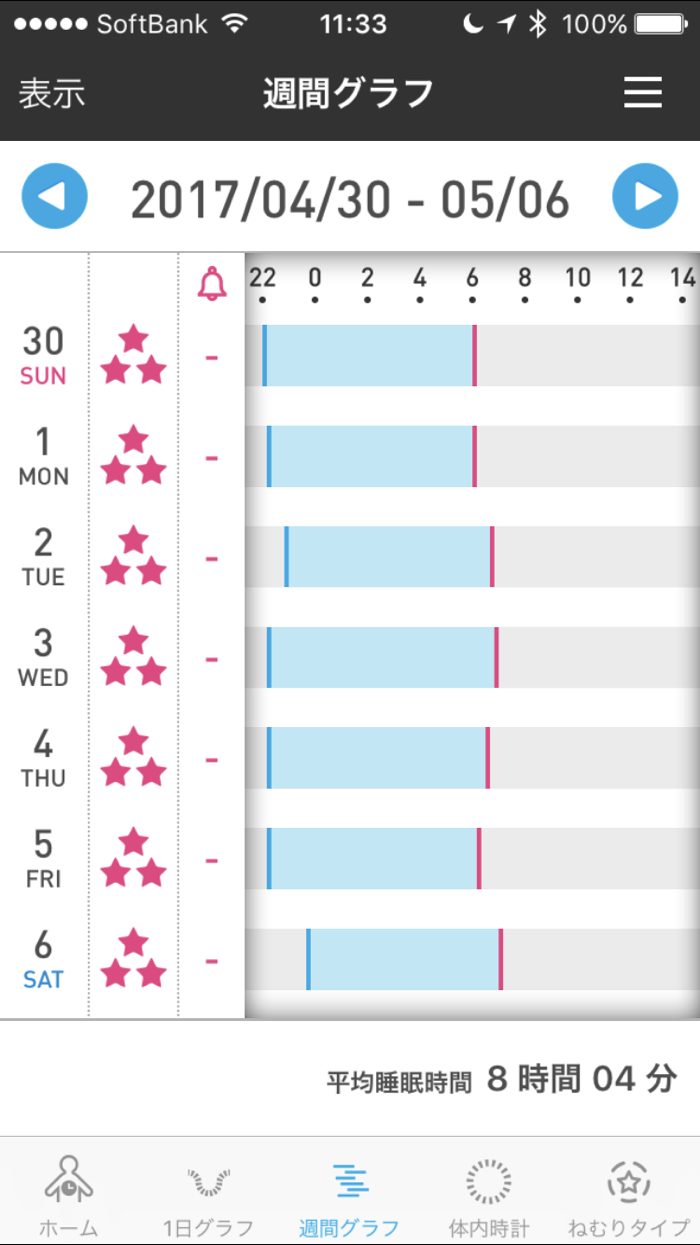Open the sleep row for 2 TUE
The image size is (700, 1245).
350,557
